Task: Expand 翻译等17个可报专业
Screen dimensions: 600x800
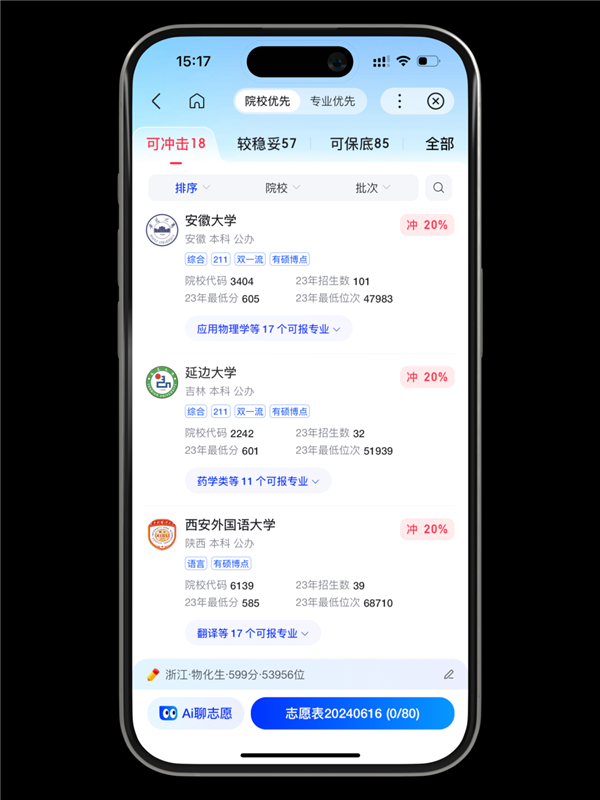Action: pos(253,633)
